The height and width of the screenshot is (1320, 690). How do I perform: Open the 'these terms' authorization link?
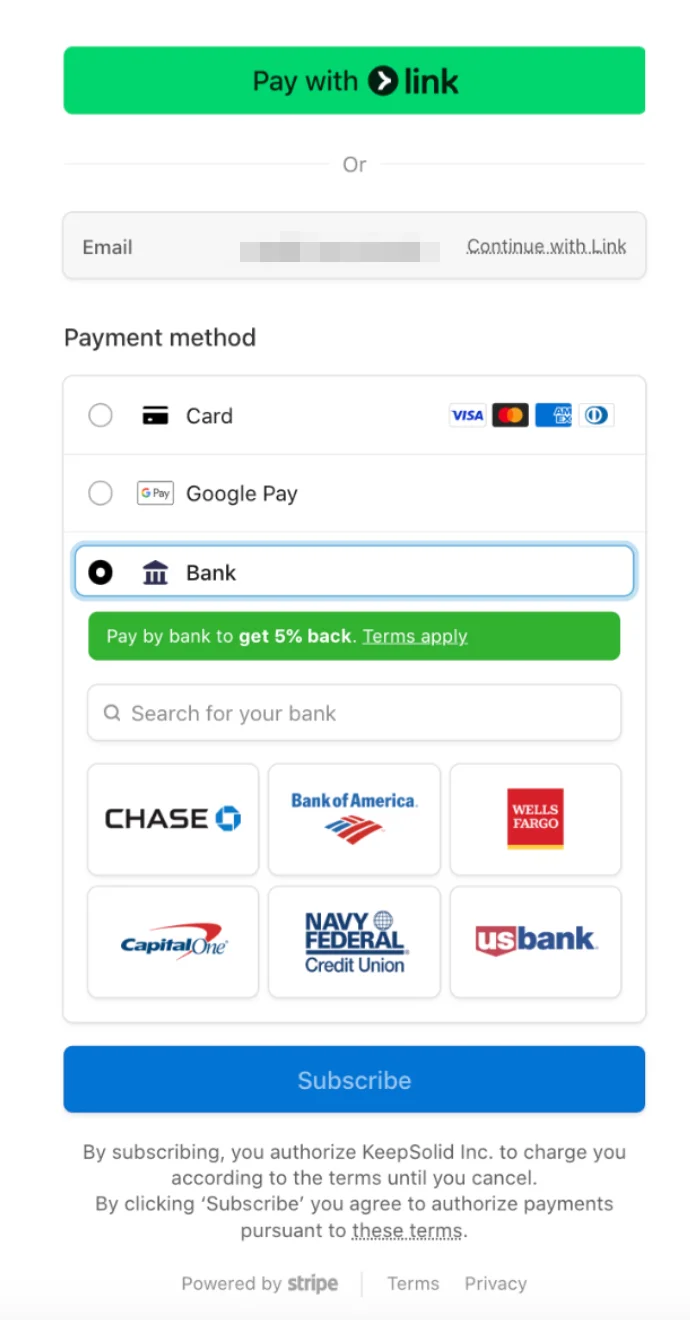tap(407, 1230)
